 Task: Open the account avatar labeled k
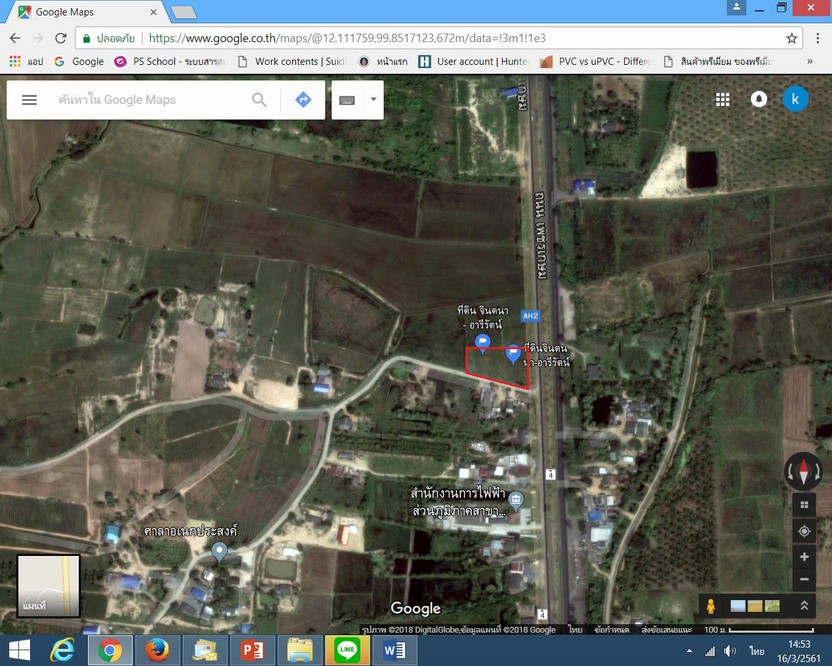(x=795, y=99)
